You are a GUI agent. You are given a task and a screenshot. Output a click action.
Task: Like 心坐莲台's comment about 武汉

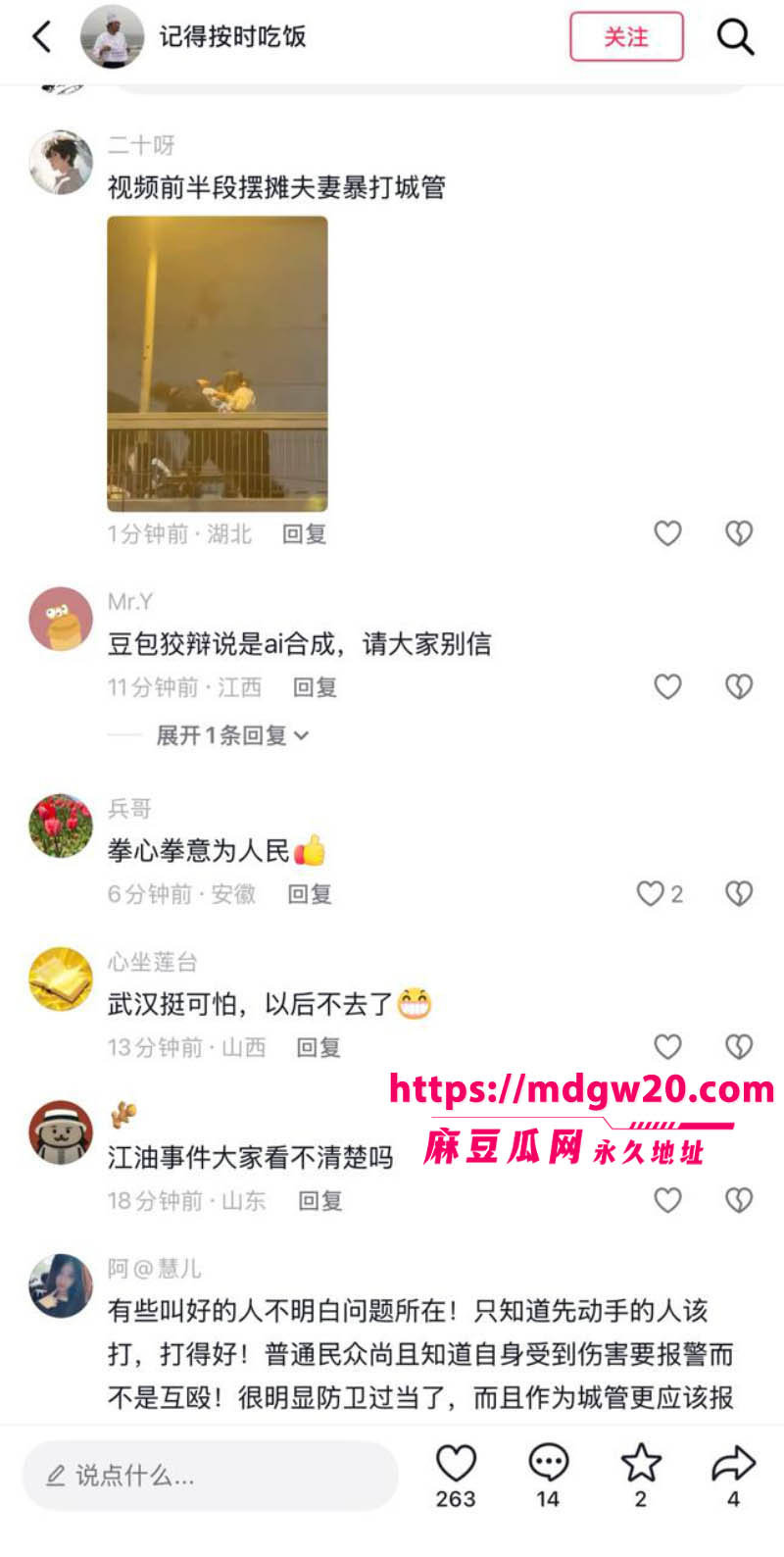(x=667, y=1047)
